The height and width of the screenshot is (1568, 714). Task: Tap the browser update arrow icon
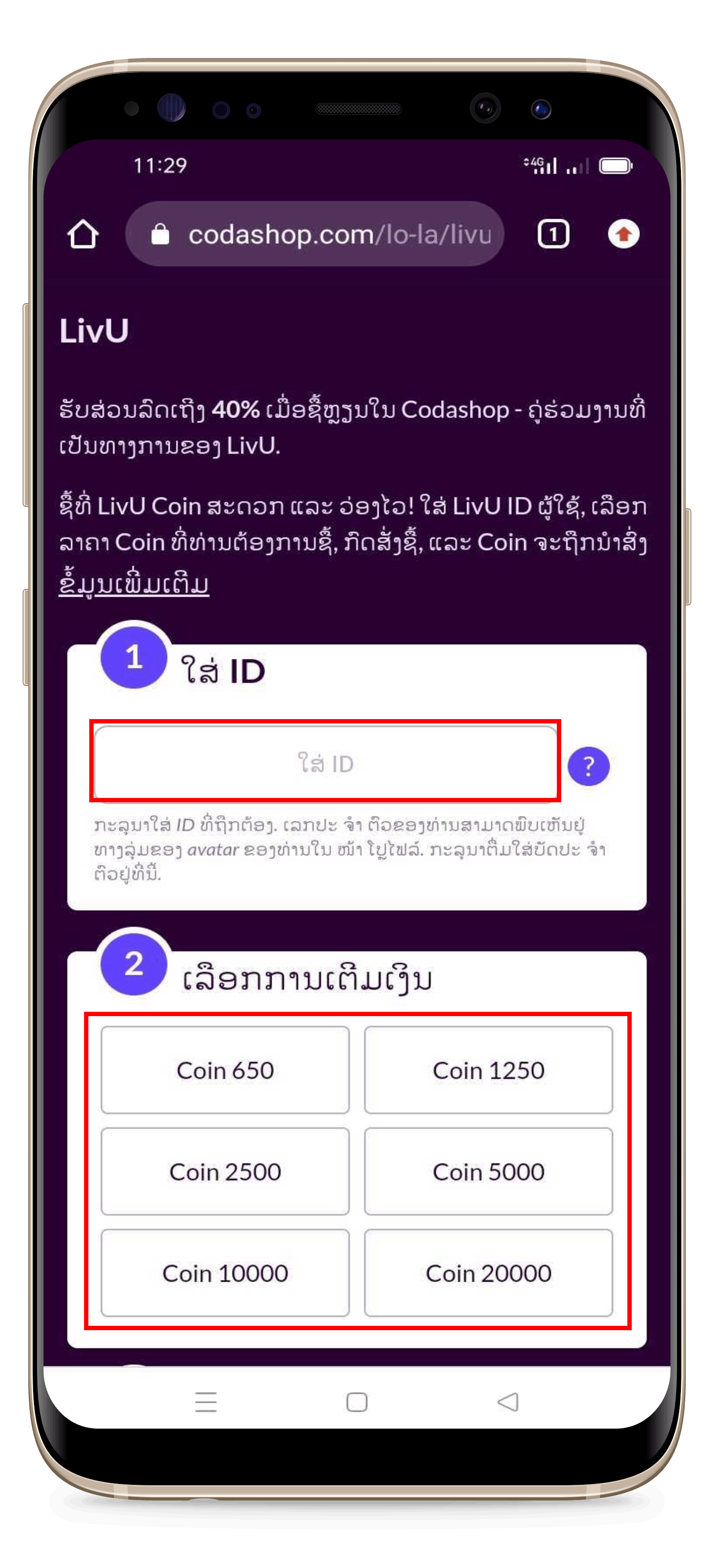tap(623, 234)
